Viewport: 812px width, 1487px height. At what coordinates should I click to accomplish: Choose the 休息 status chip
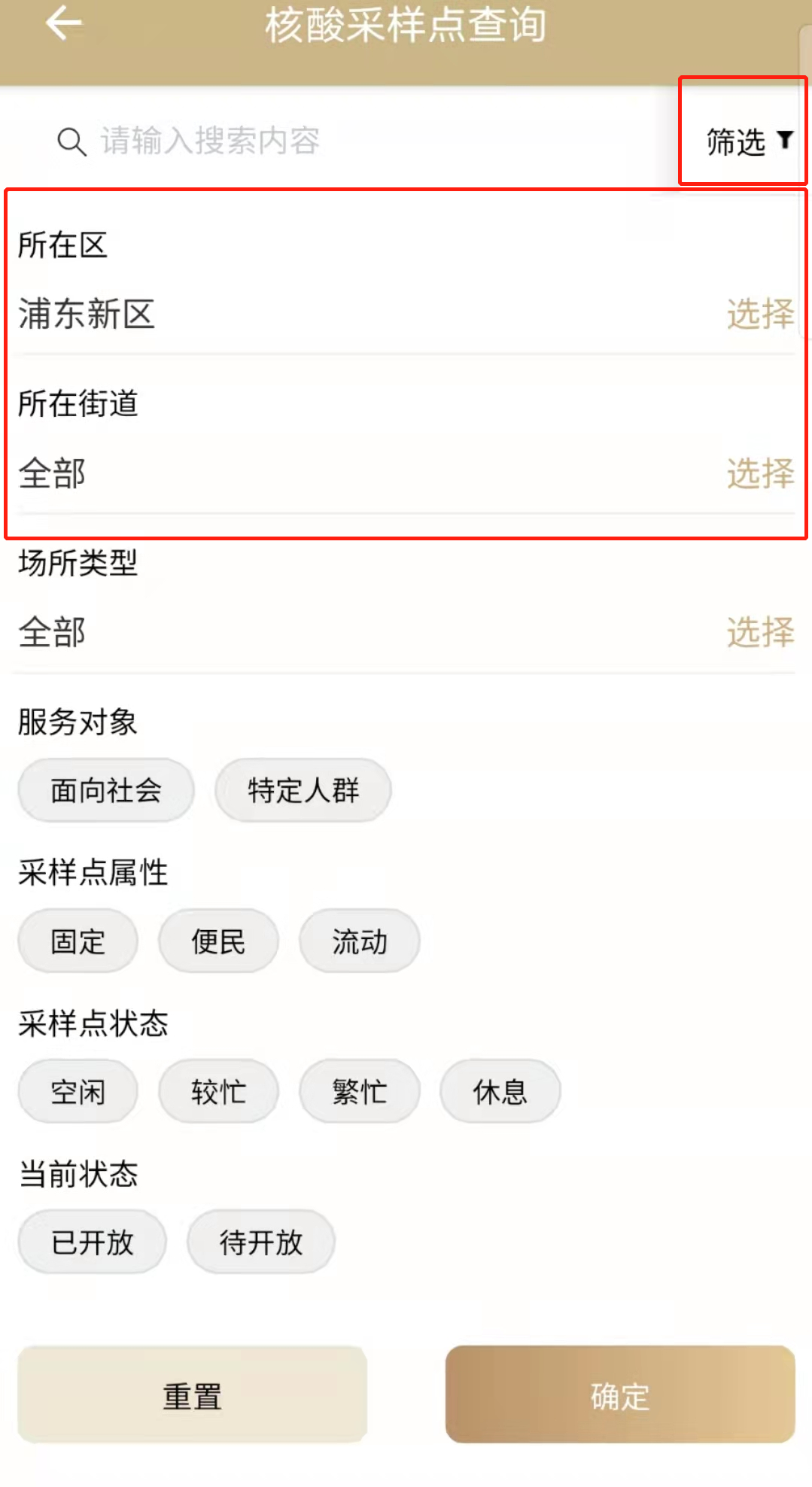pyautogui.click(x=500, y=1091)
